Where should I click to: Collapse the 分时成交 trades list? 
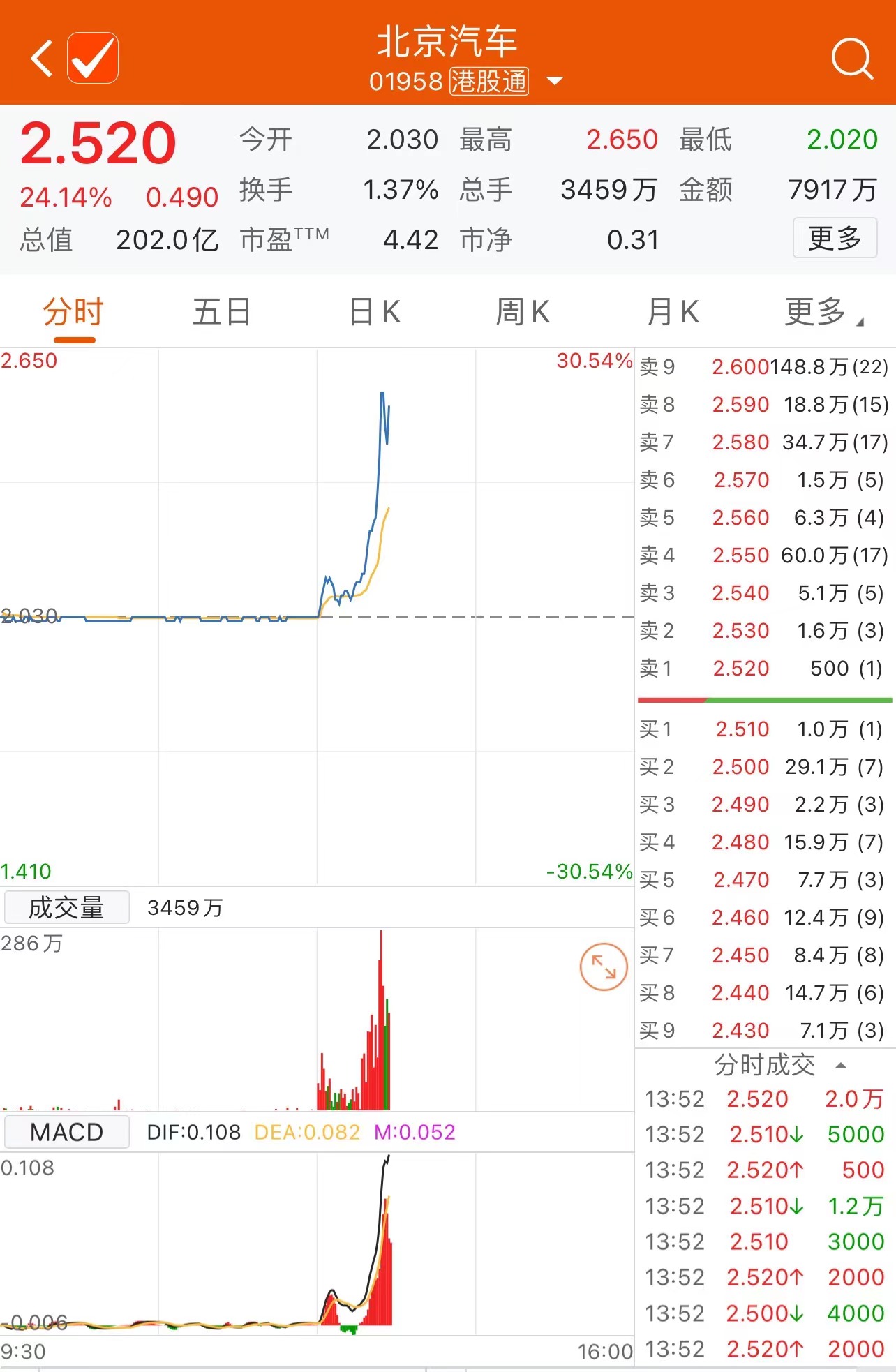pyautogui.click(x=841, y=1066)
